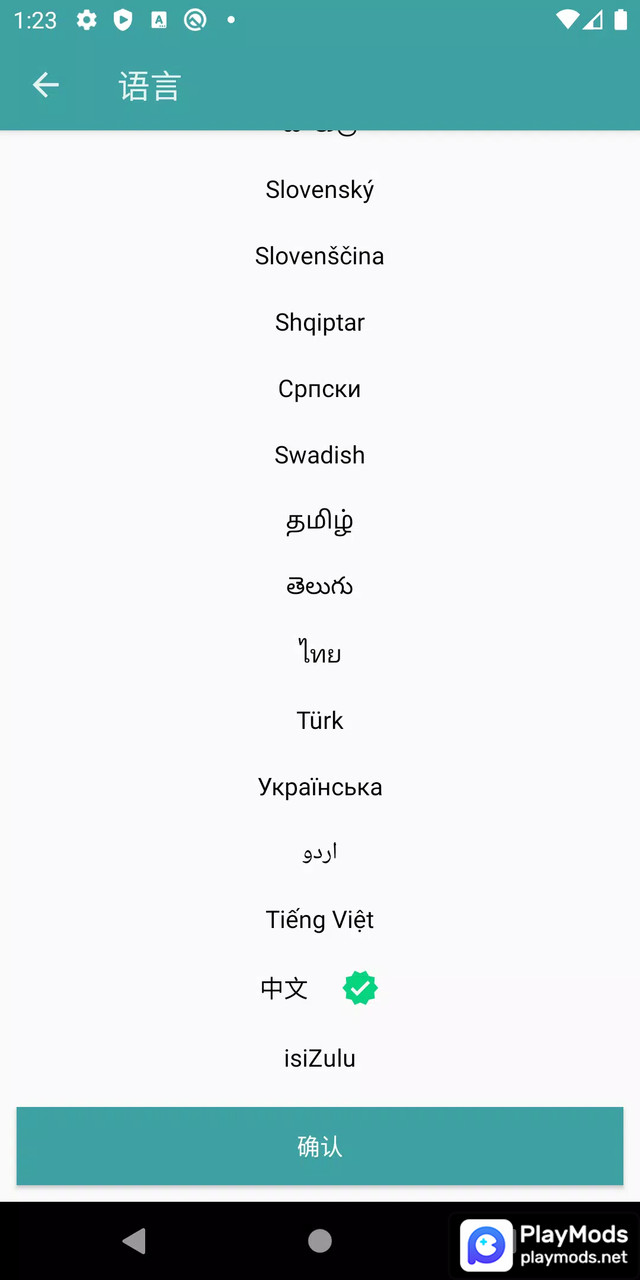Select తెలుగు language
This screenshot has height=1280, width=640.
pyautogui.click(x=320, y=587)
